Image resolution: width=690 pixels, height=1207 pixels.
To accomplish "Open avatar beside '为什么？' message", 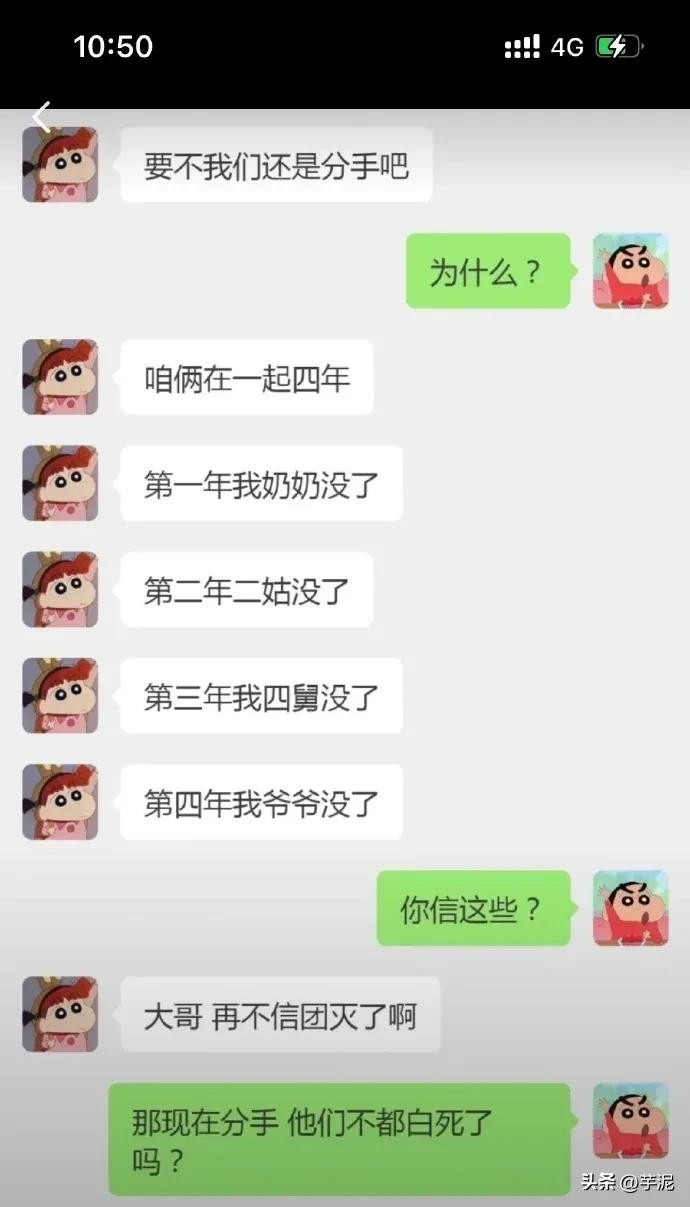I will coord(630,271).
